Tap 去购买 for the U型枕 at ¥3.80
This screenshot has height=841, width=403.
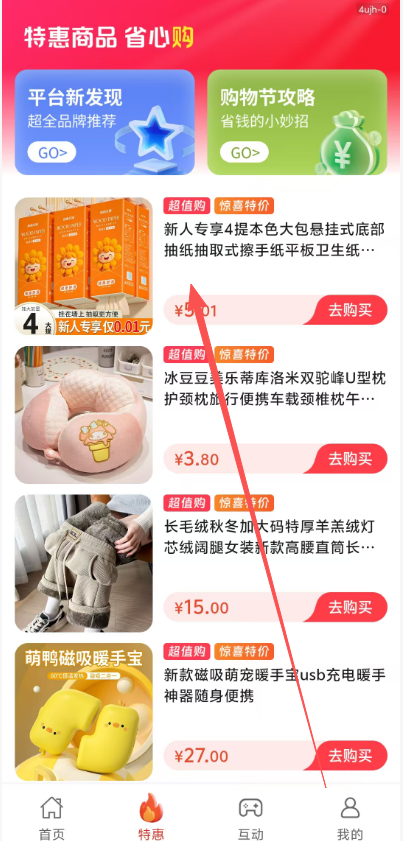point(350,459)
